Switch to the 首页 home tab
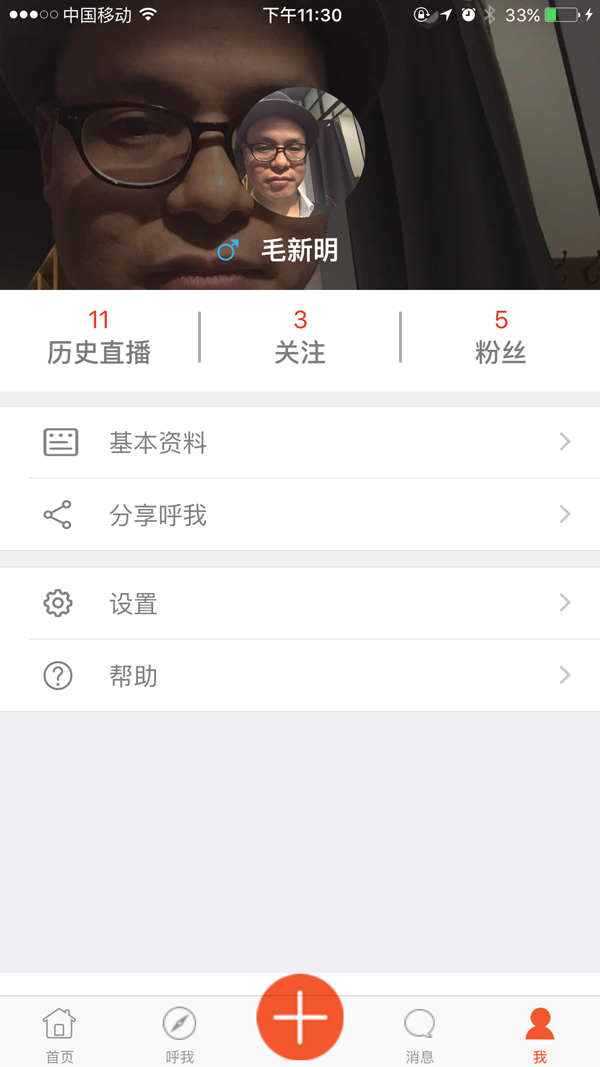This screenshot has width=600, height=1067. point(59,1034)
